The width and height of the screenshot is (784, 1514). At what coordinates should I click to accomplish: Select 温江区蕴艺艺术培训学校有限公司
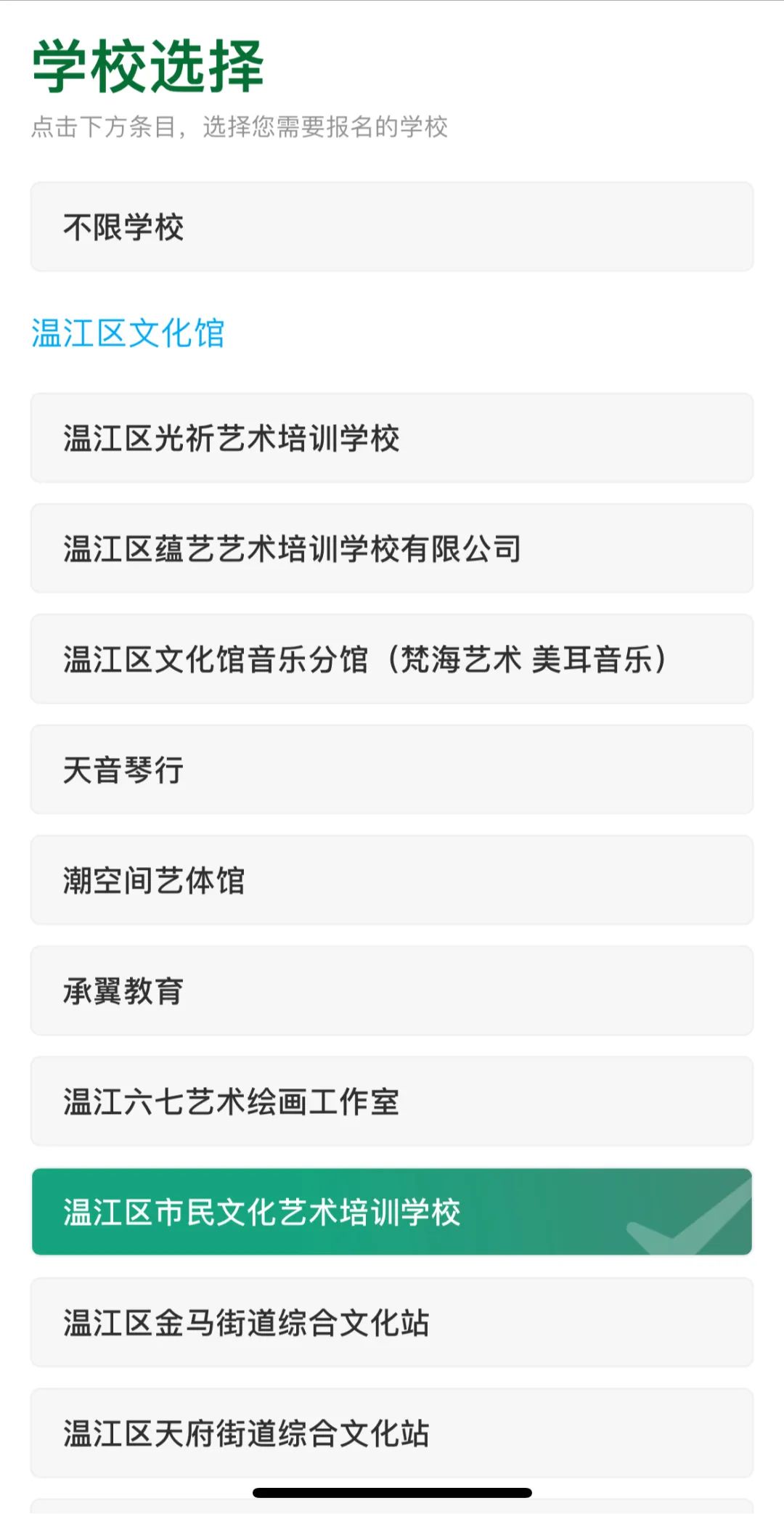pyautogui.click(x=391, y=548)
